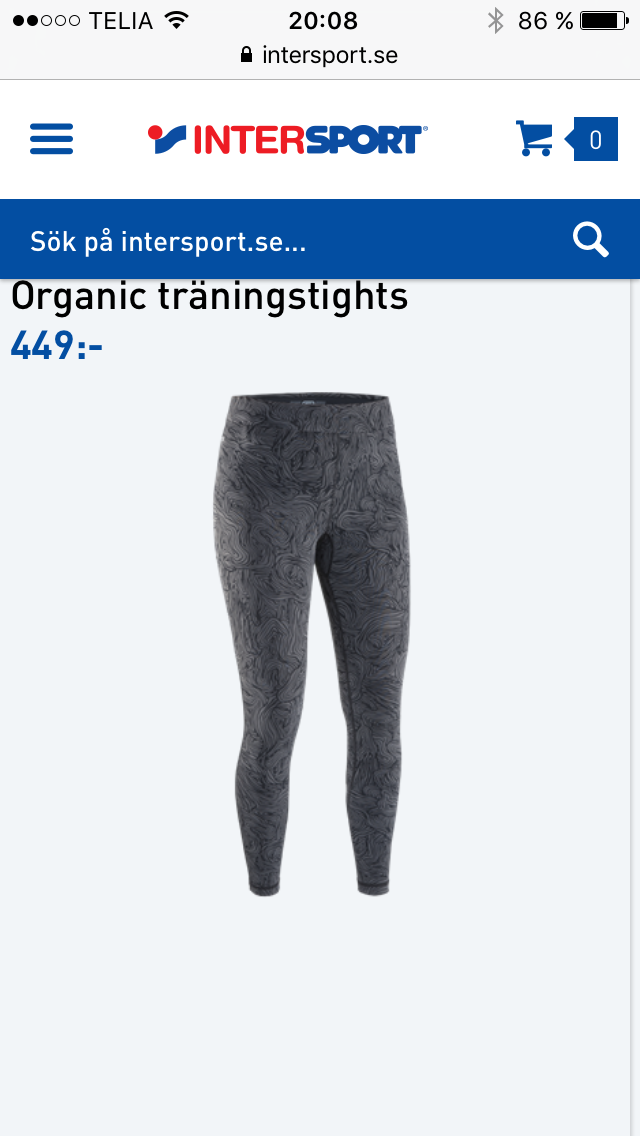Open the hamburger navigation menu
Image resolution: width=640 pixels, height=1136 pixels.
[52, 138]
